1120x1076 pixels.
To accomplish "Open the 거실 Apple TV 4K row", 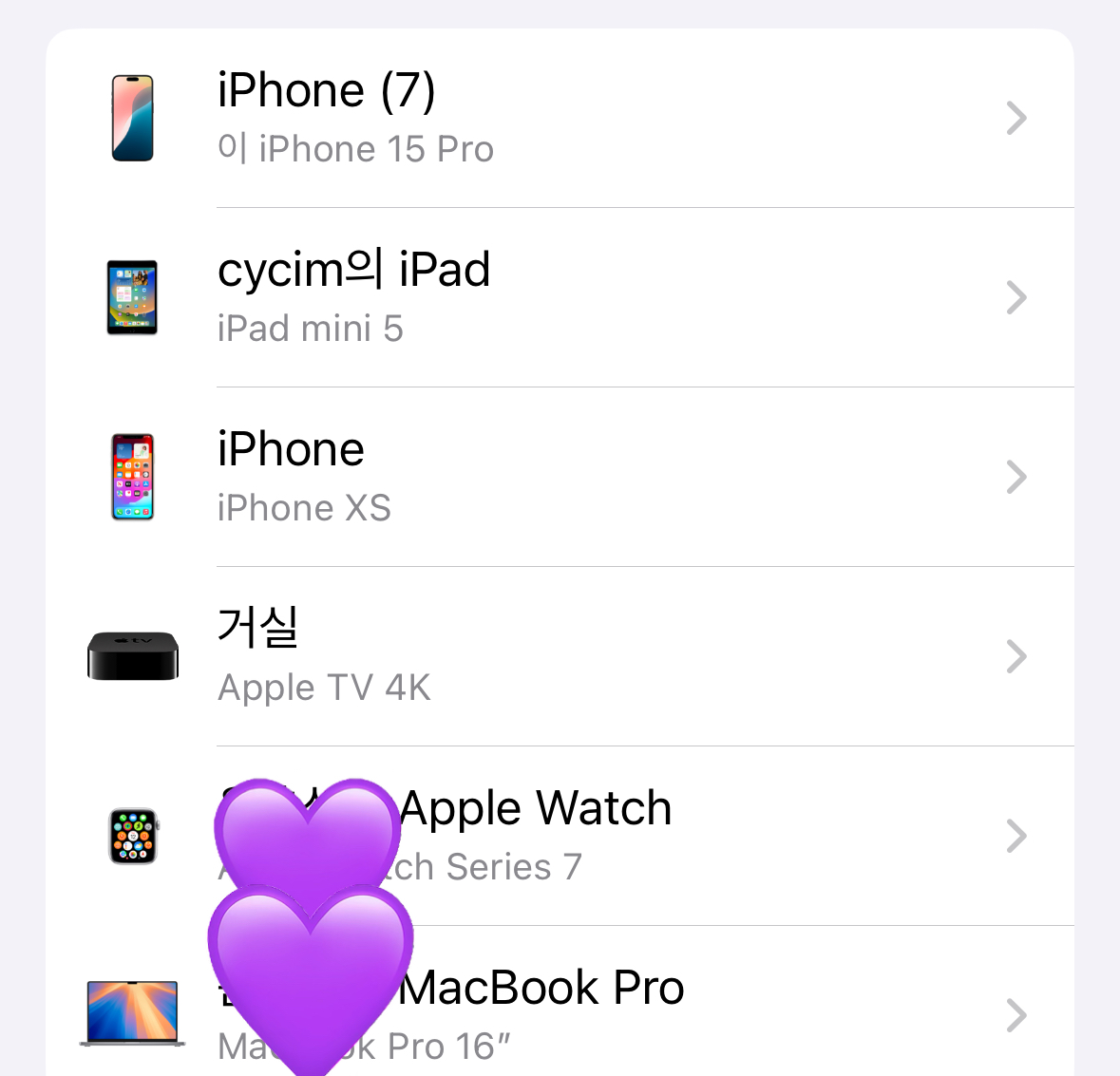I will (x=560, y=657).
